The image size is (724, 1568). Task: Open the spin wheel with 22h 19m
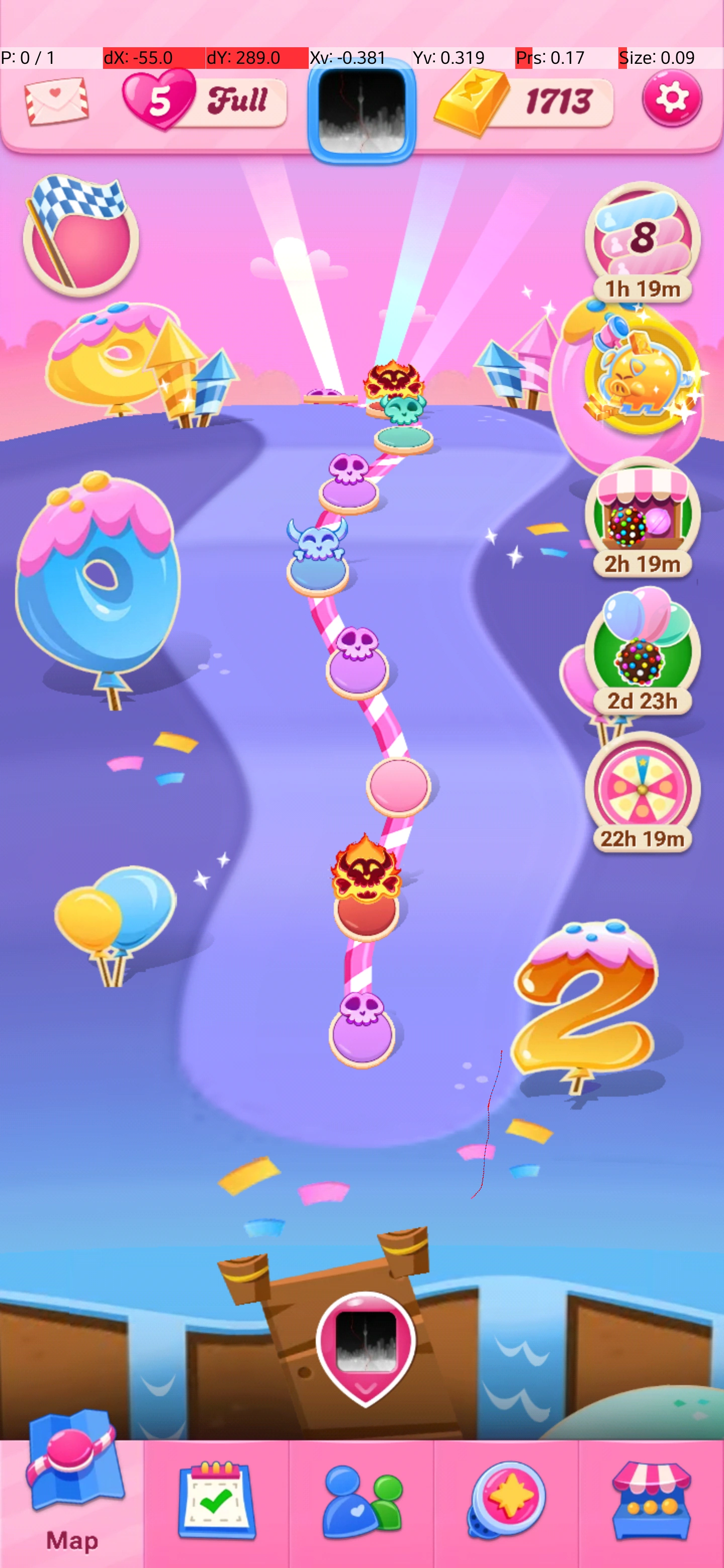tap(643, 792)
